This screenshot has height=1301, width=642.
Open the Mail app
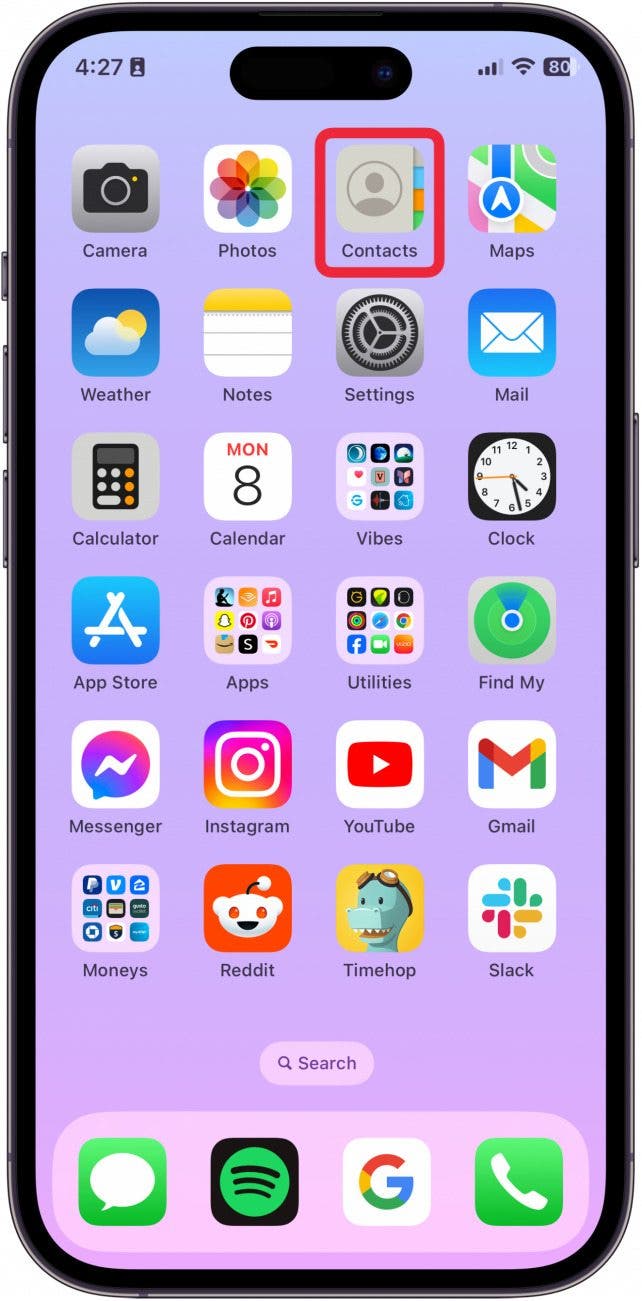pos(511,333)
